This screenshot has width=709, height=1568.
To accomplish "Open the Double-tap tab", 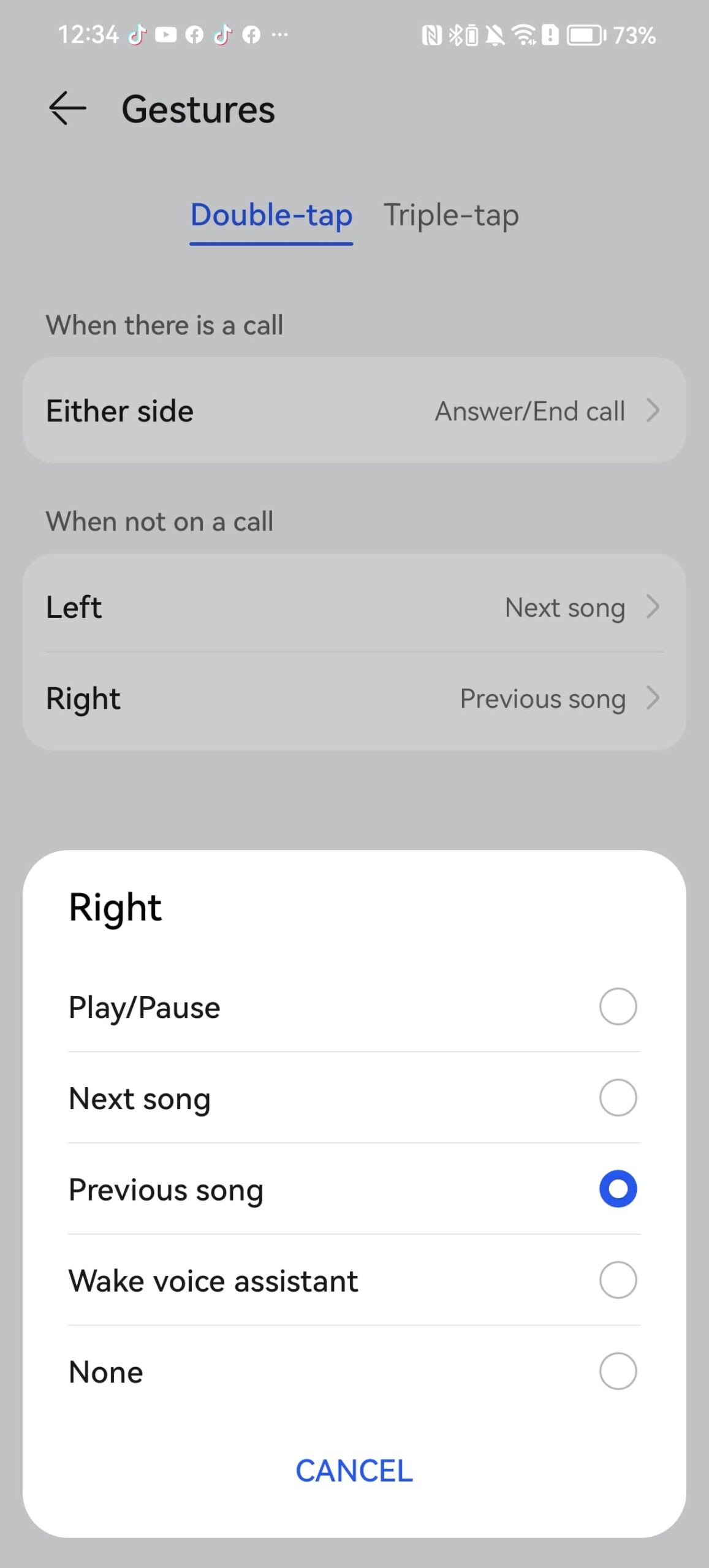I will (x=271, y=216).
